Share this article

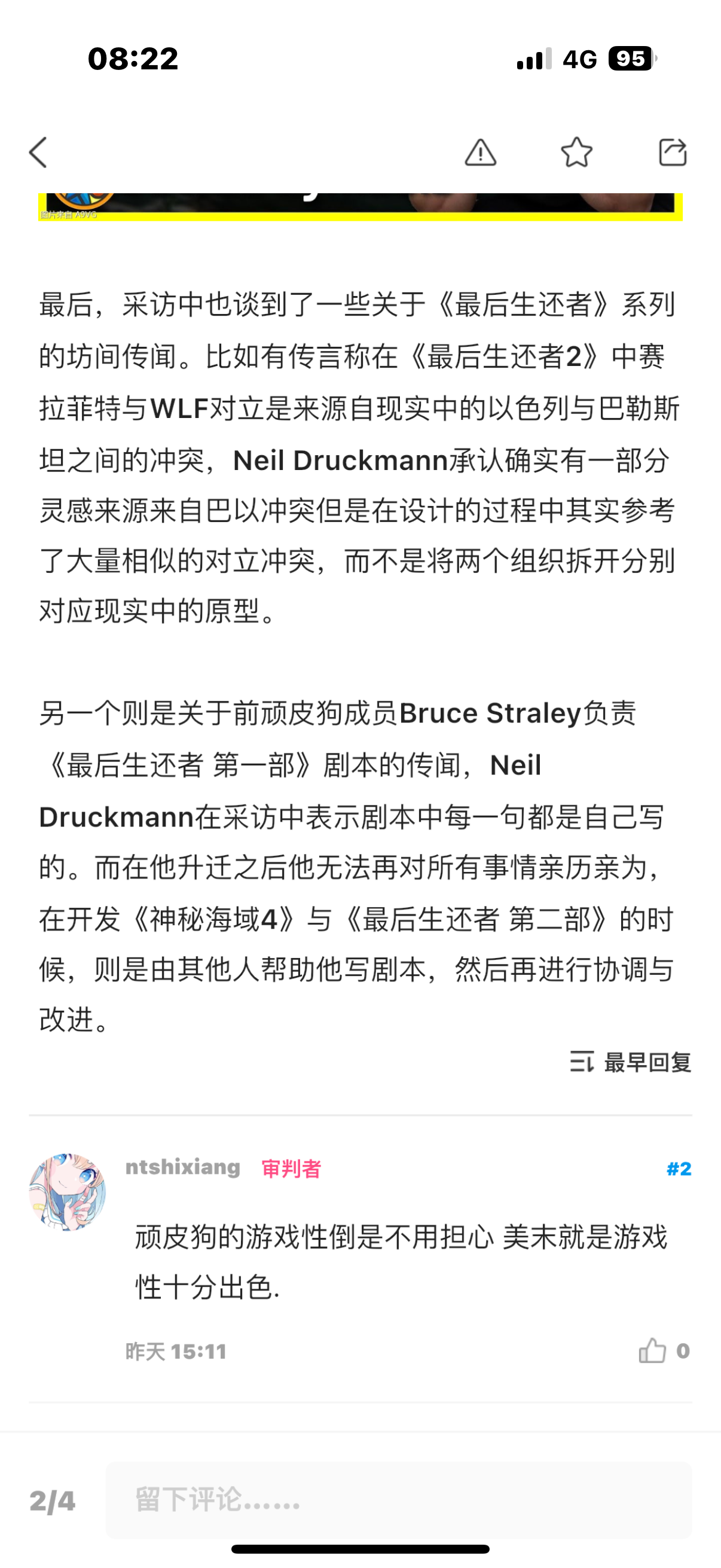point(673,152)
